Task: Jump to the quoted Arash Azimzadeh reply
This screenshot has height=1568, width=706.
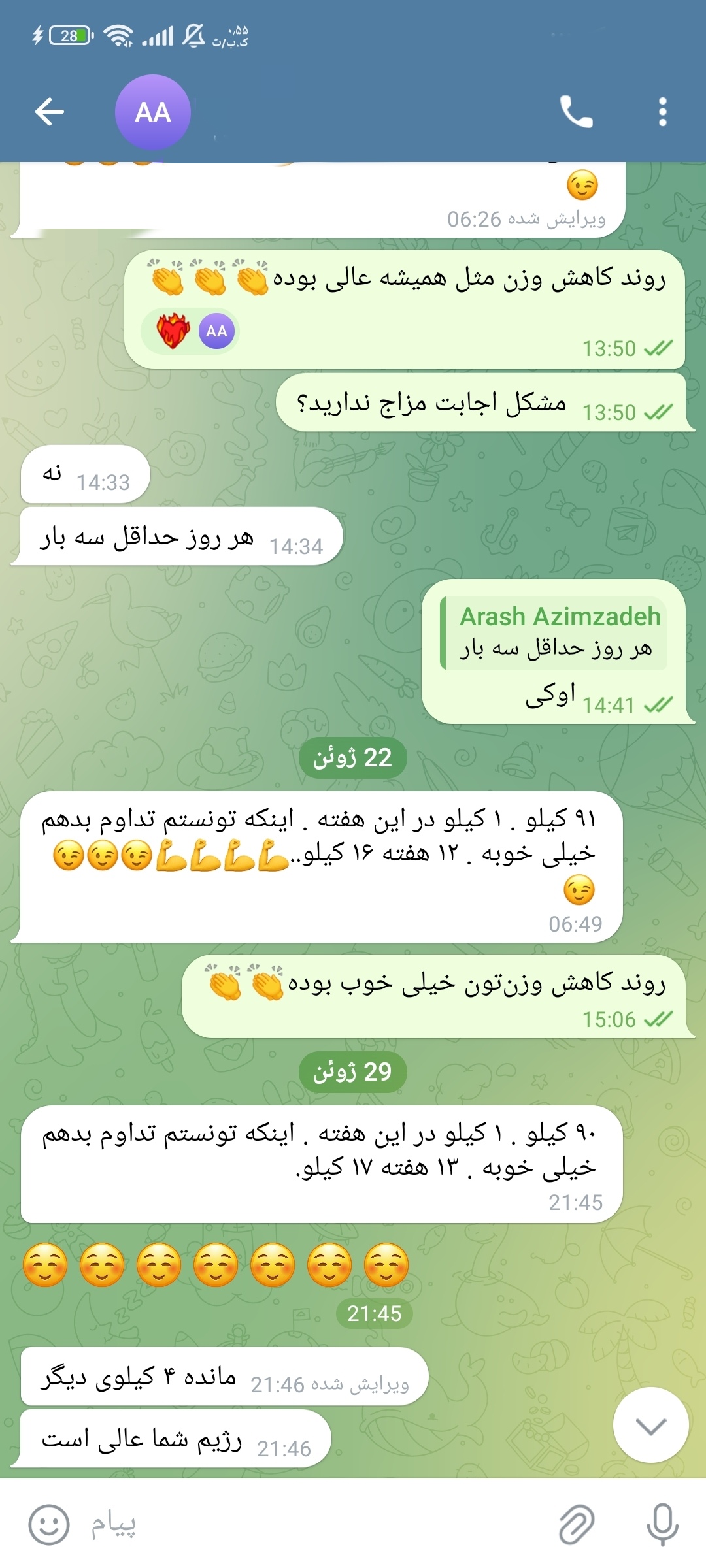Action: click(554, 632)
